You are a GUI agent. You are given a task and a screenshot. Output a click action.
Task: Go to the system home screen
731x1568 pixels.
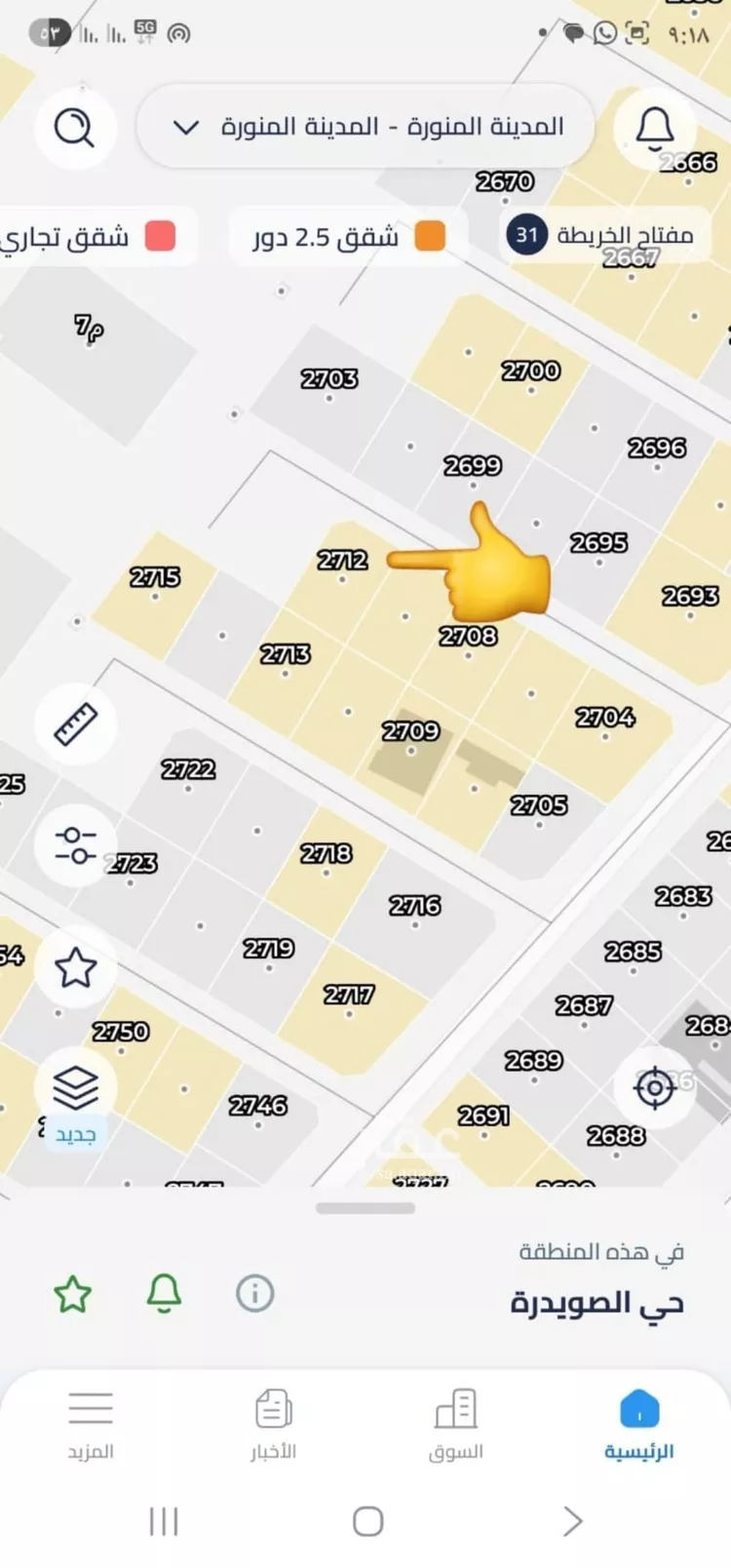pyautogui.click(x=367, y=1521)
